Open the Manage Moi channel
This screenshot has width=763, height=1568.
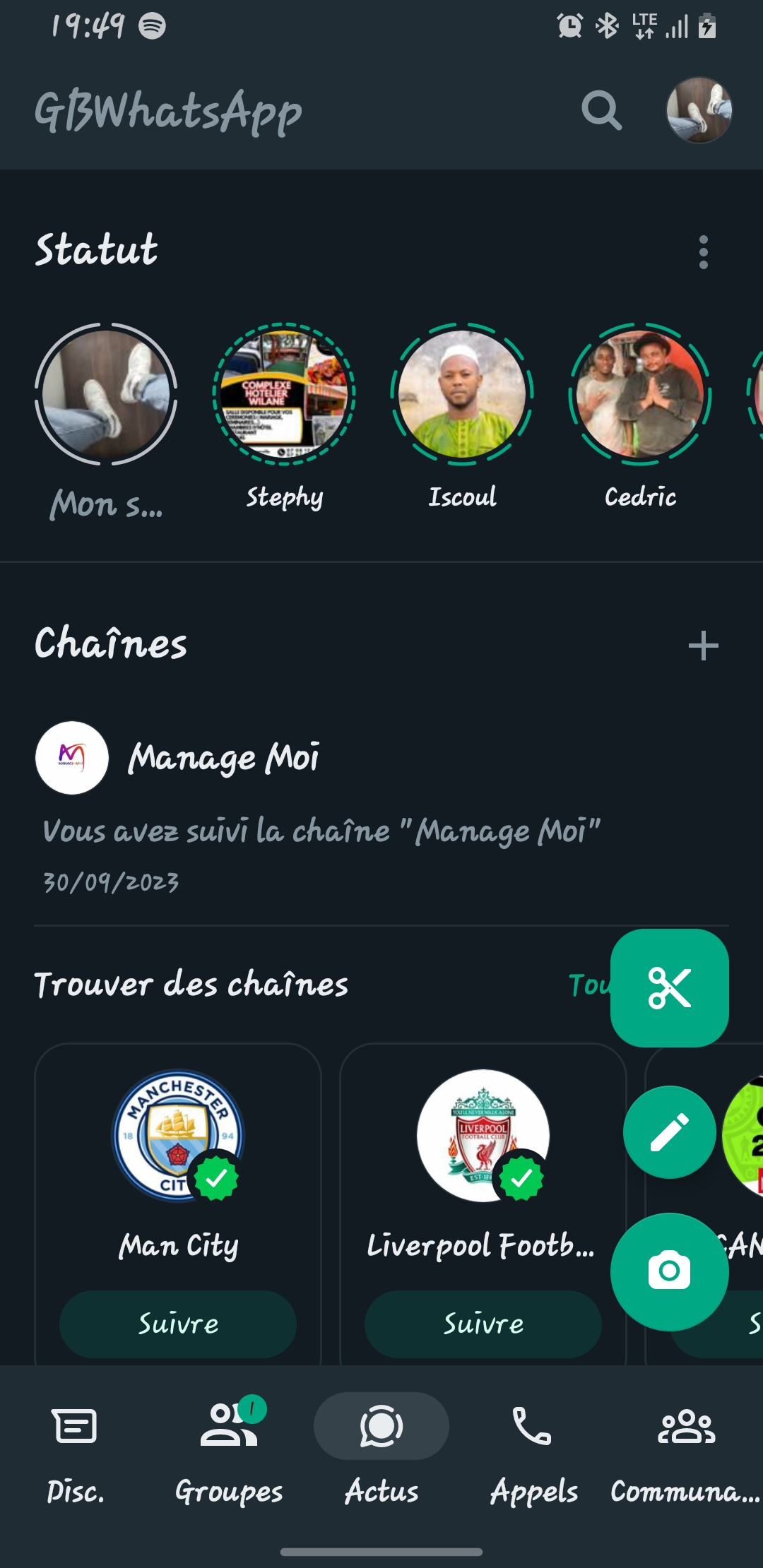(x=223, y=758)
